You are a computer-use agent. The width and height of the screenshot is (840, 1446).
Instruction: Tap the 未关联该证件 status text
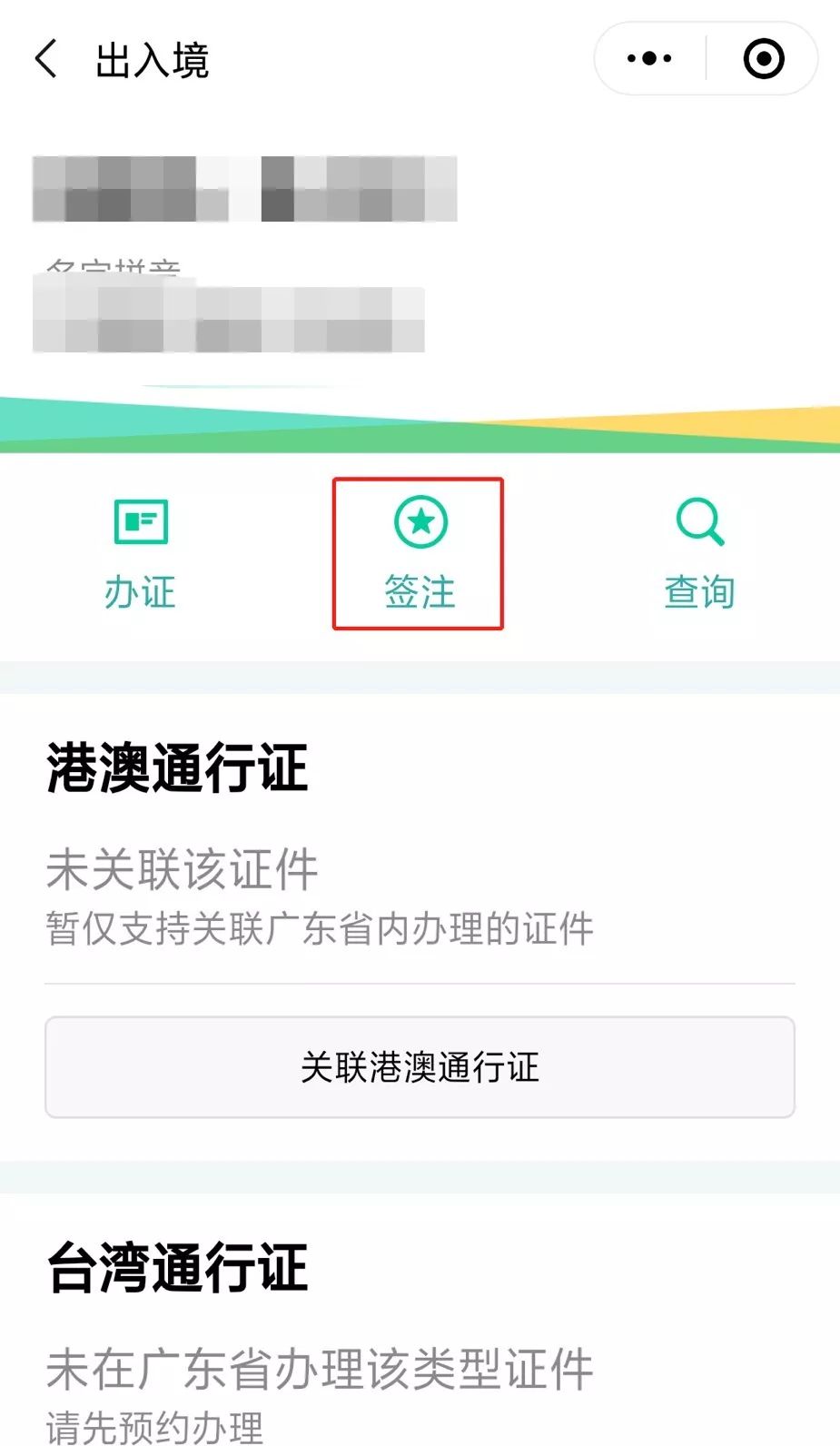180,869
